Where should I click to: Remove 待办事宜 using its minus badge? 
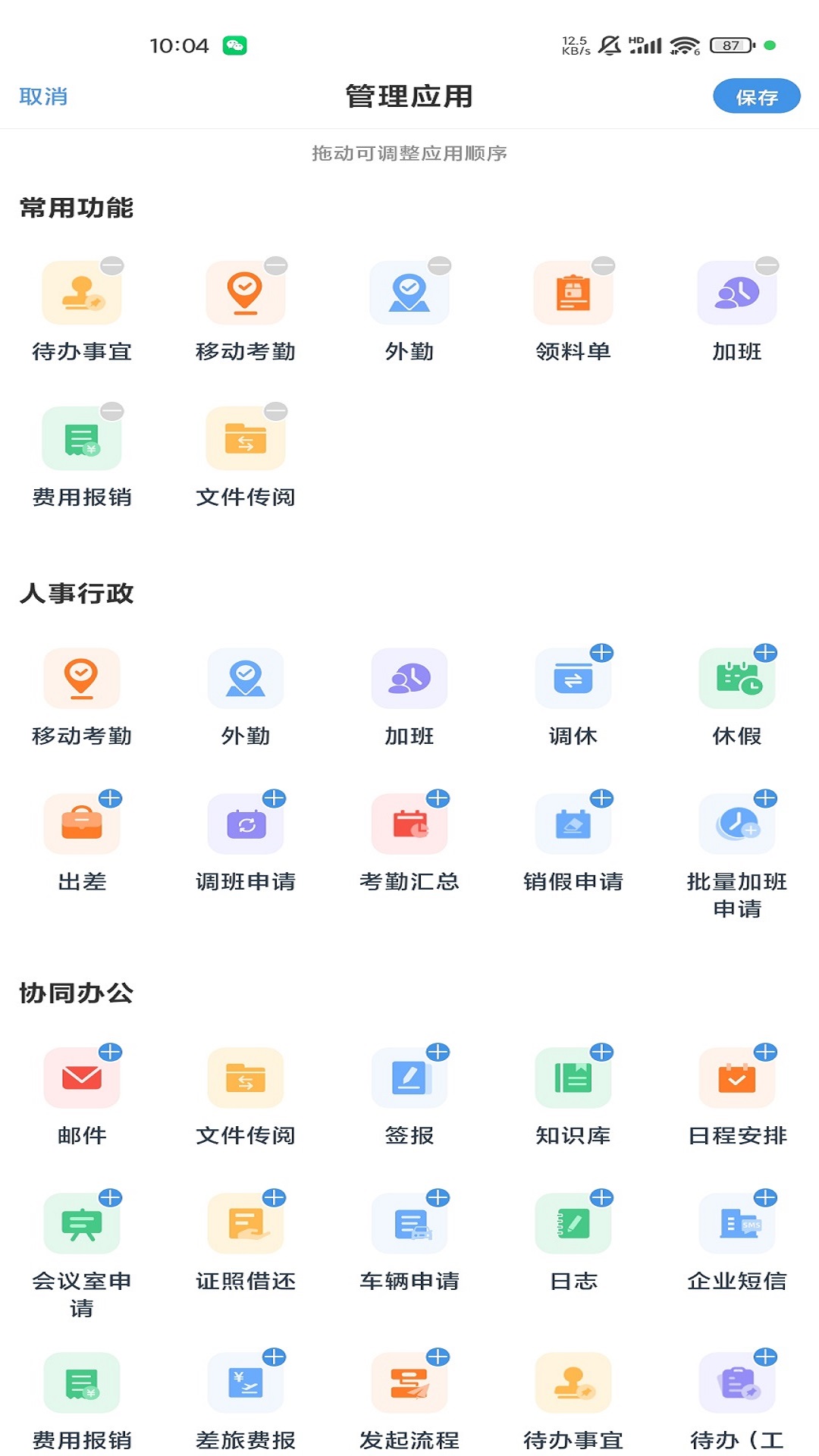point(112,263)
